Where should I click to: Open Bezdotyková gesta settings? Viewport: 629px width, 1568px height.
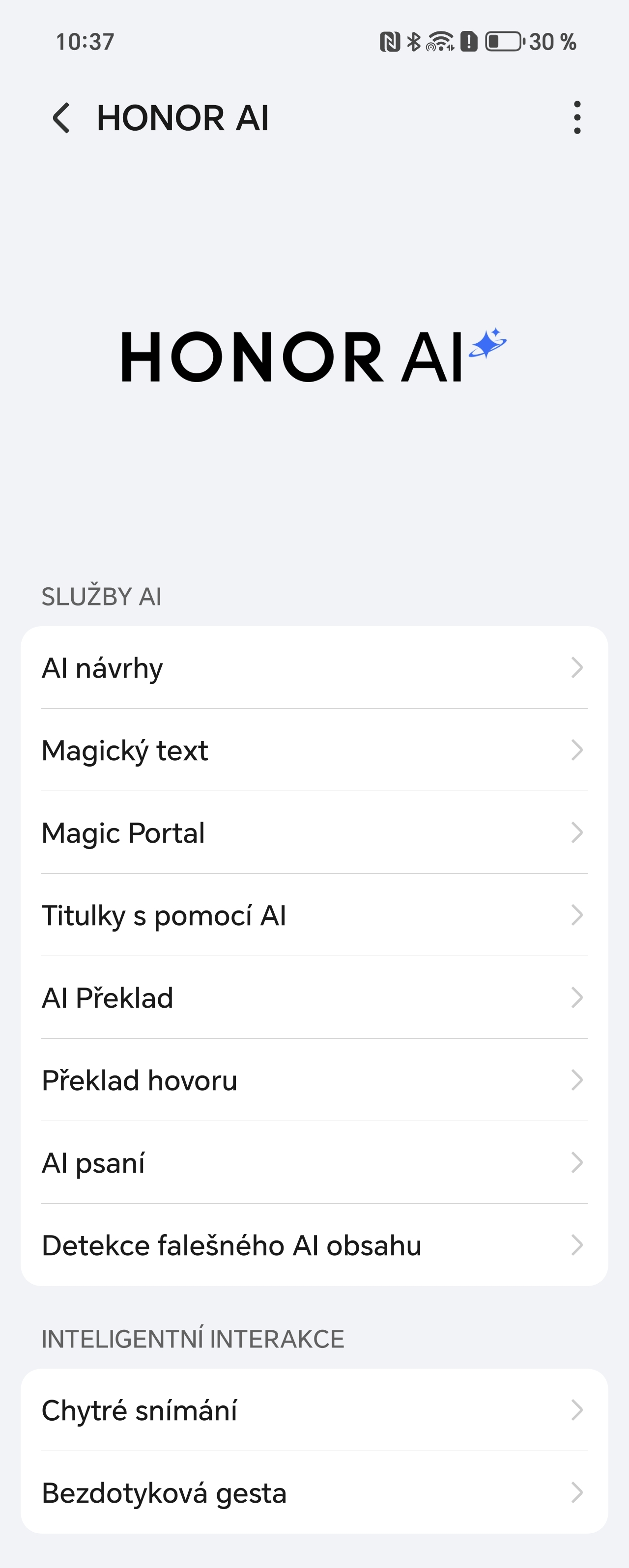click(314, 1492)
